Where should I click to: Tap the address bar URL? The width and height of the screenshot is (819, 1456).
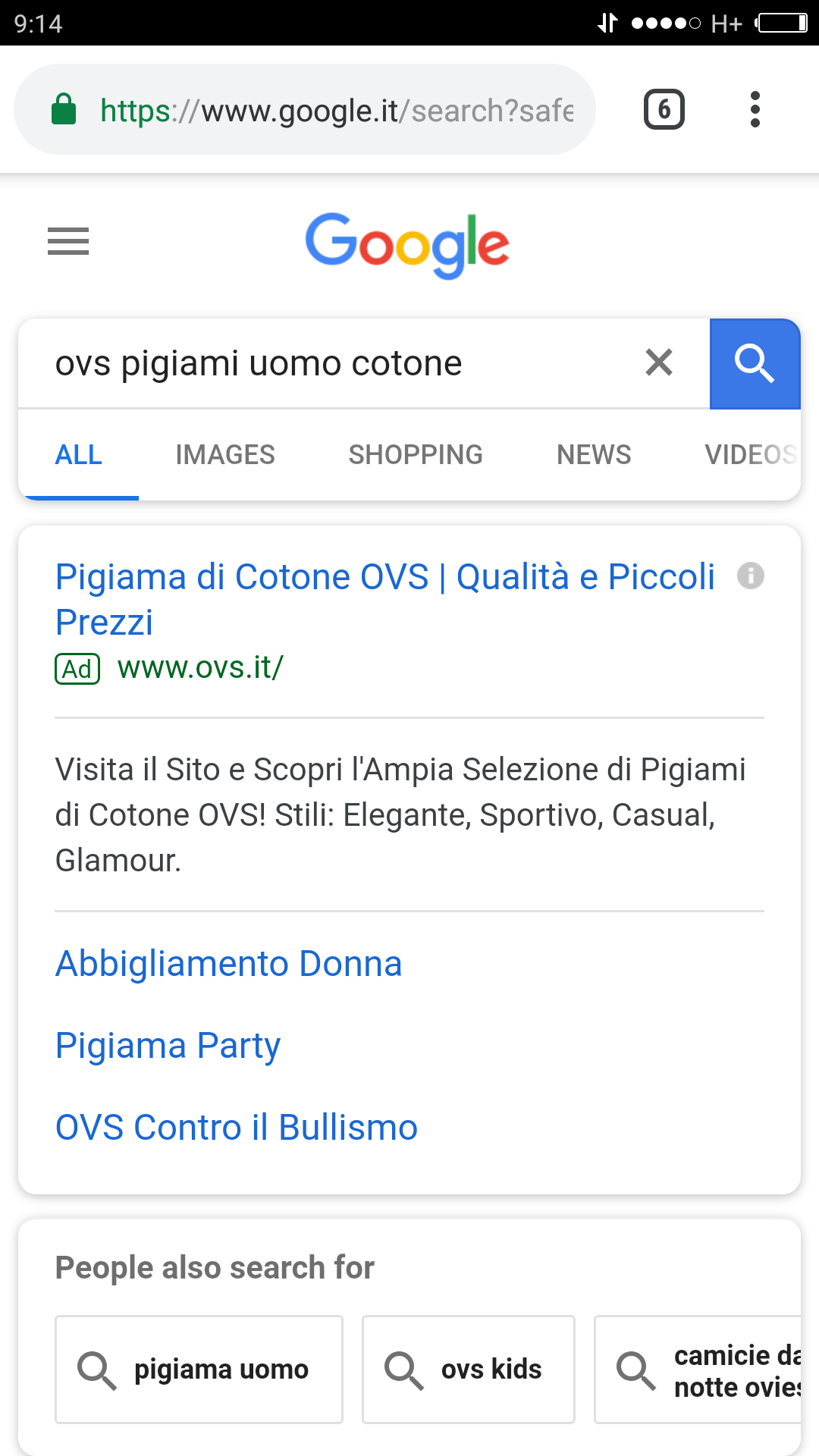tap(336, 111)
